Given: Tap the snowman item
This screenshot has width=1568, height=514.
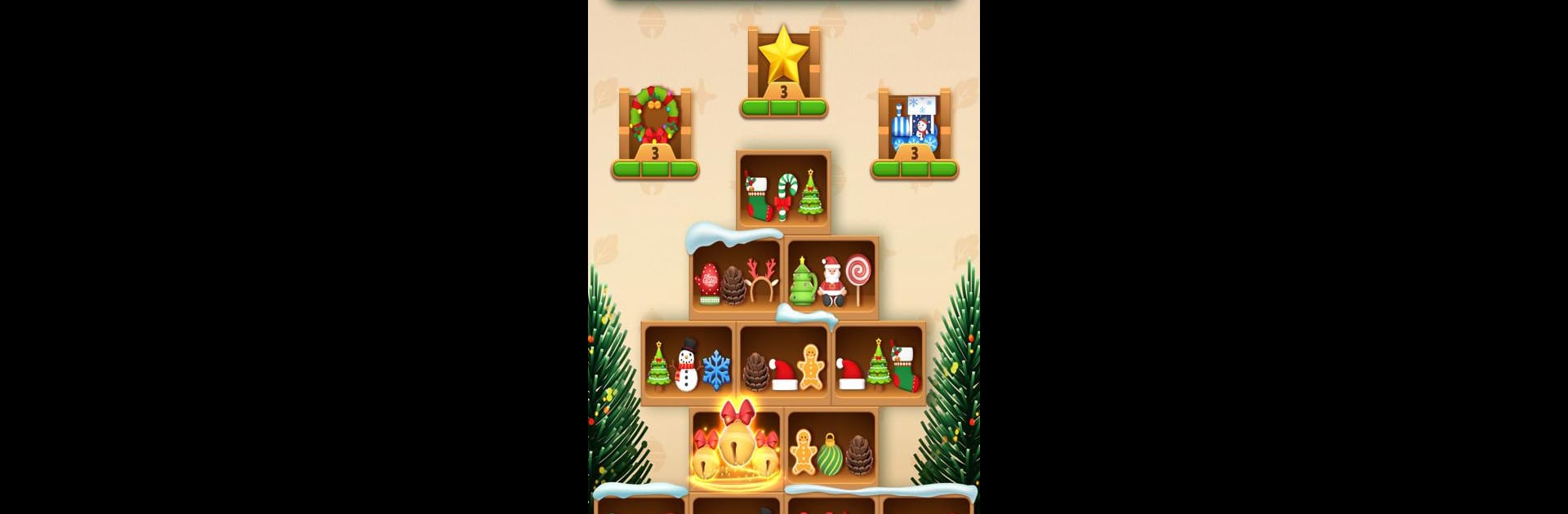Looking at the screenshot, I should (x=688, y=365).
